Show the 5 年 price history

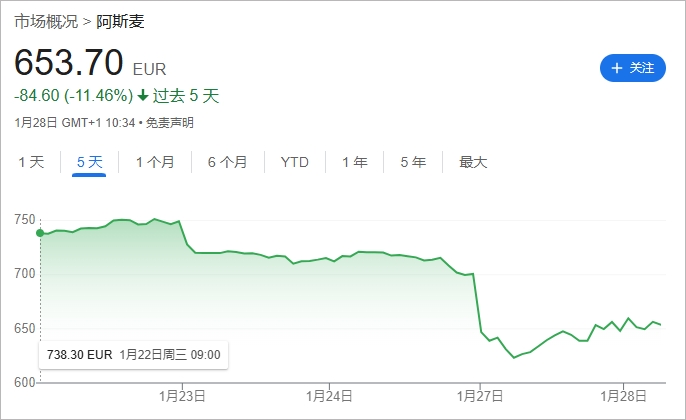[413, 162]
